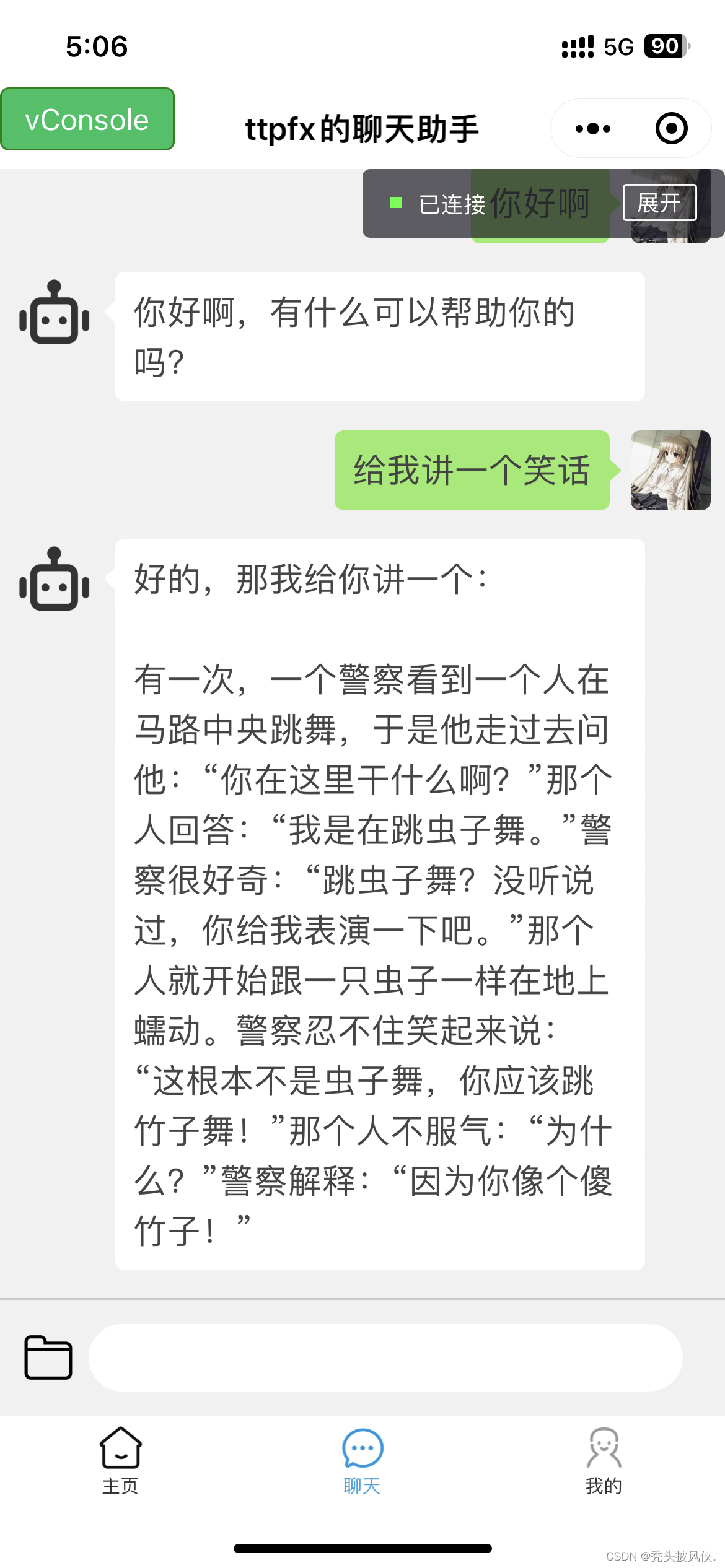This screenshot has width=725, height=1568.
Task: Close the mini program with the circle button
Action: [x=671, y=129]
